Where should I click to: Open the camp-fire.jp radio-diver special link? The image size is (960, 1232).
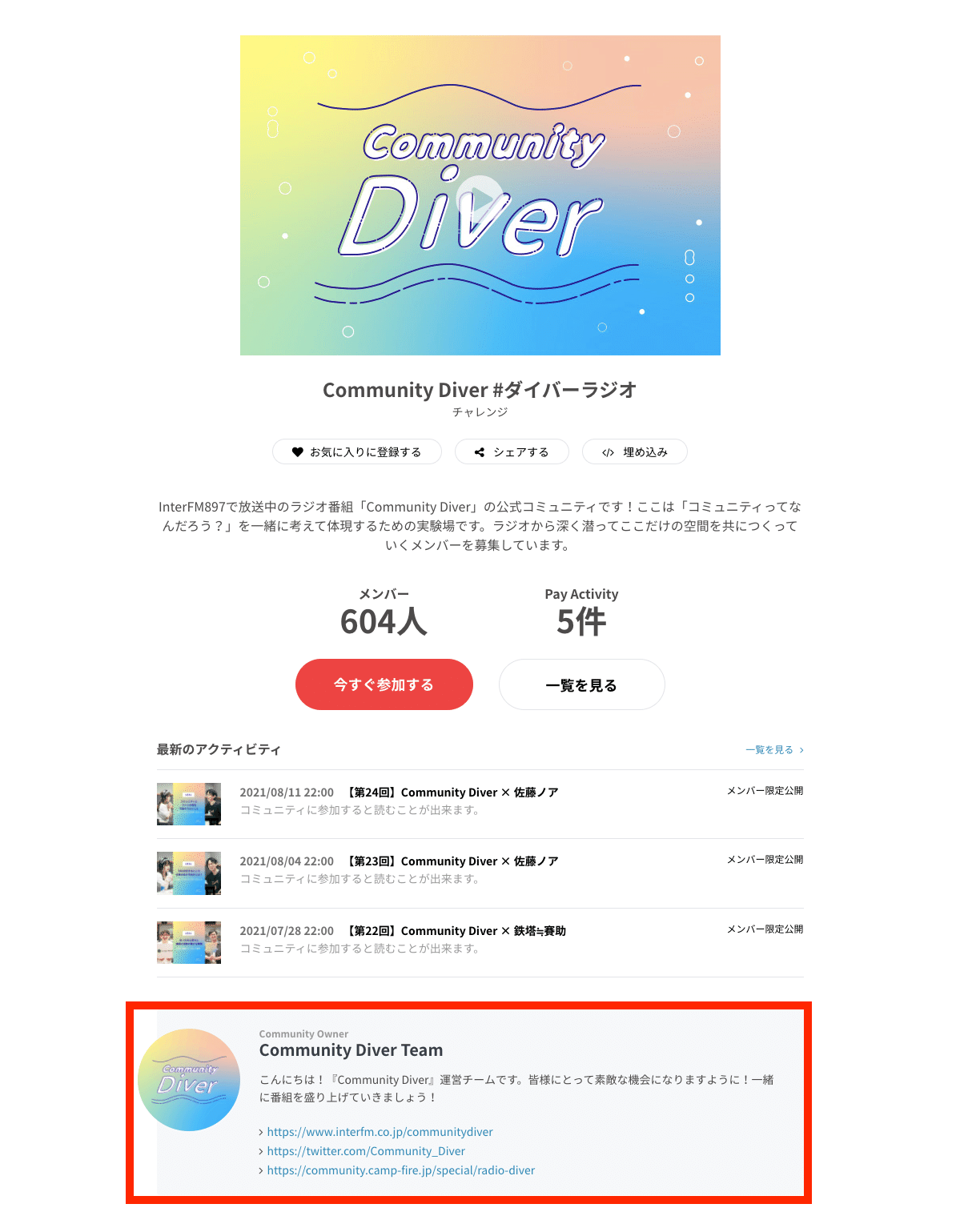(401, 1170)
